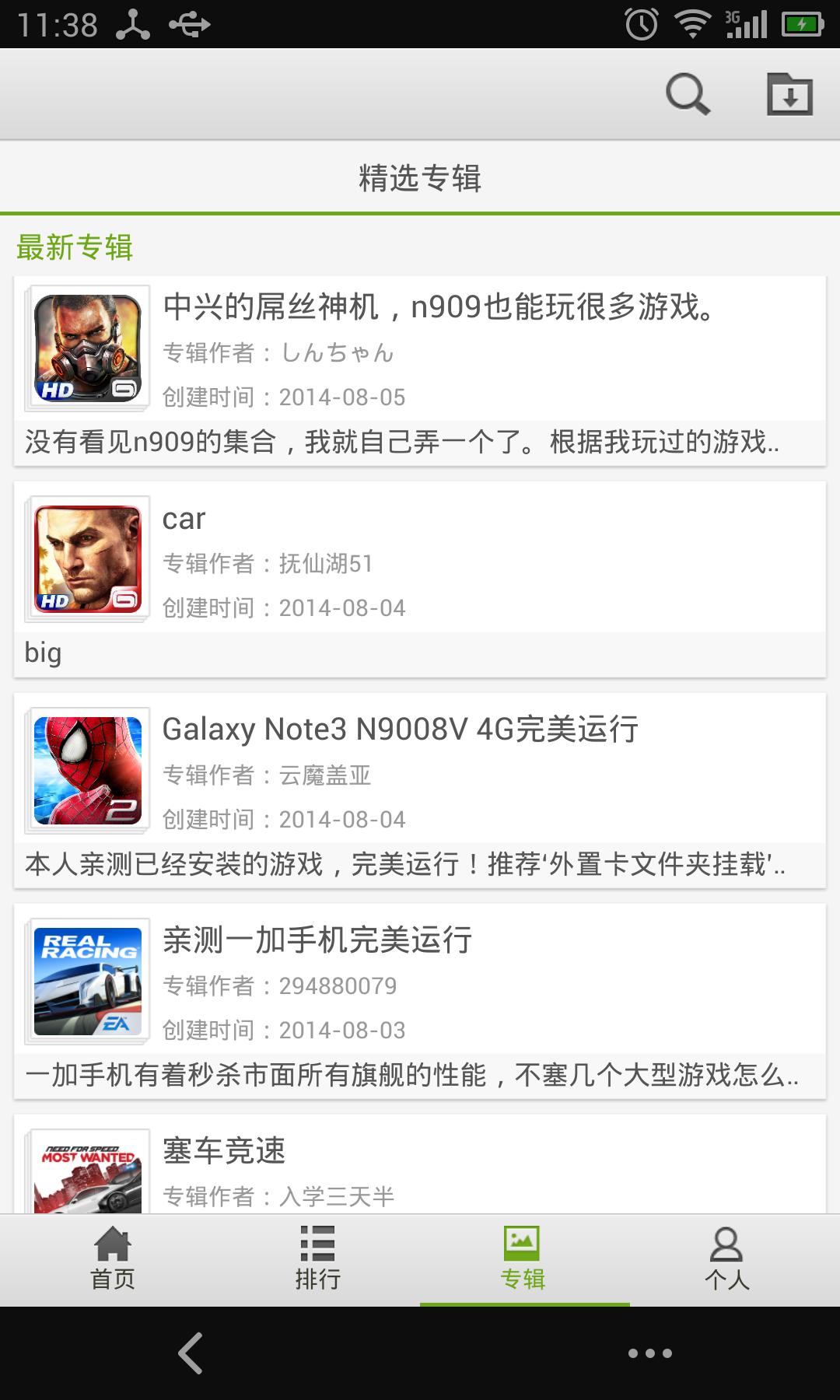Open the Galaxy Note3 N9008V album

tap(420, 790)
